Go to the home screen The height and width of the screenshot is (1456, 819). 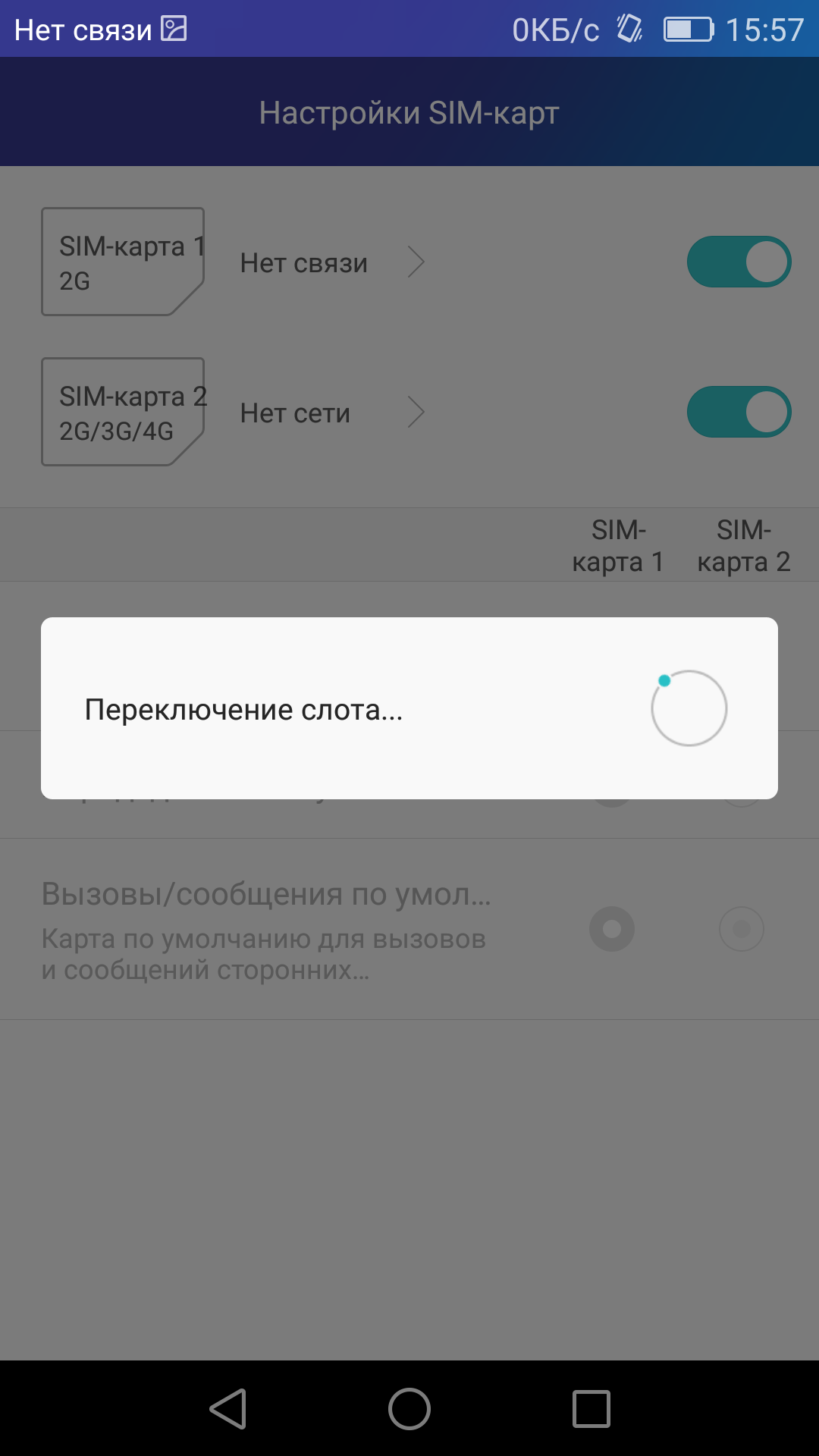[409, 1409]
